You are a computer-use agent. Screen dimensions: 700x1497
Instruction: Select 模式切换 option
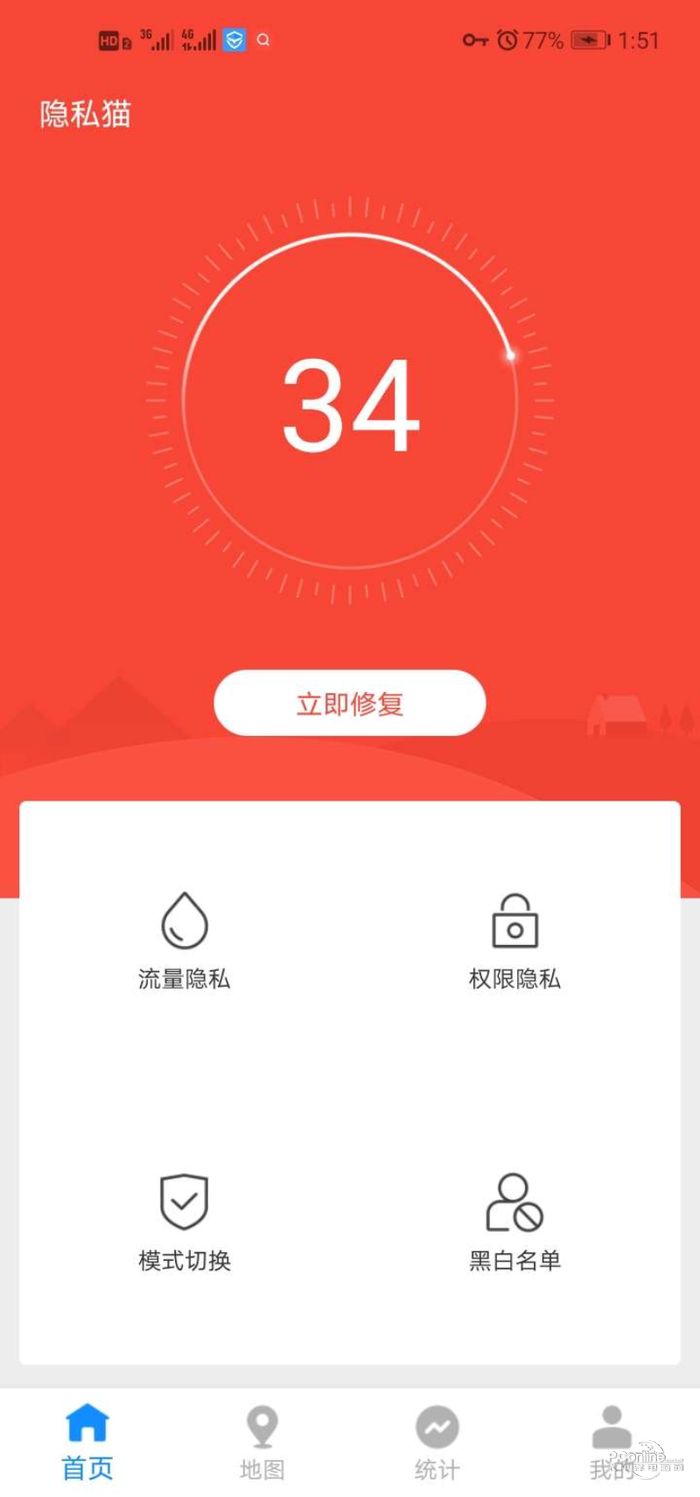(185, 1222)
